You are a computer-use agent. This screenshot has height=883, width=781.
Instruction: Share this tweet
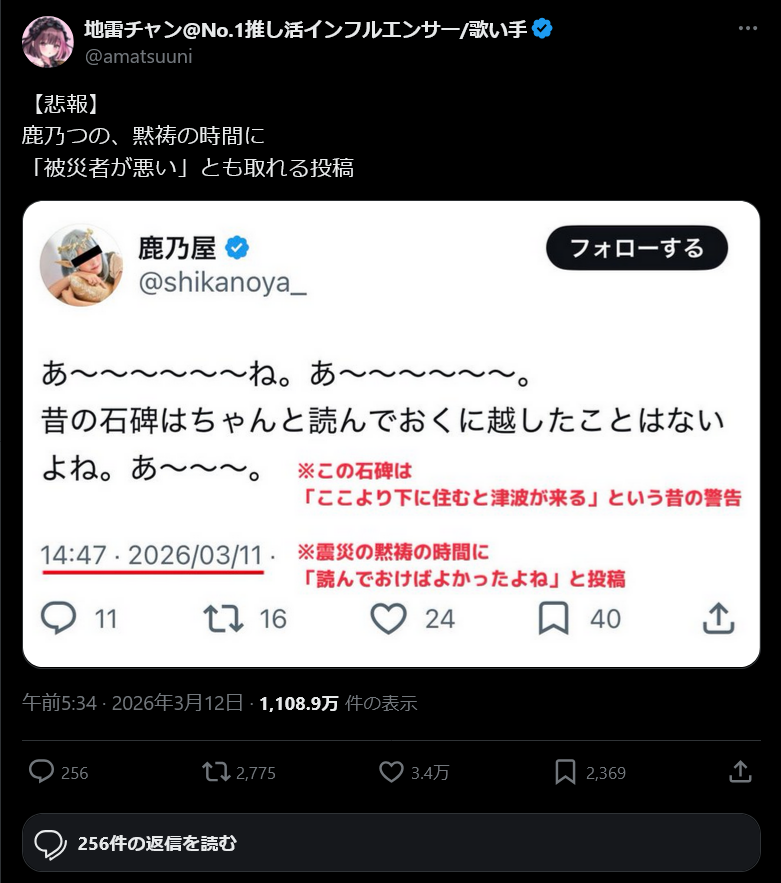(739, 772)
